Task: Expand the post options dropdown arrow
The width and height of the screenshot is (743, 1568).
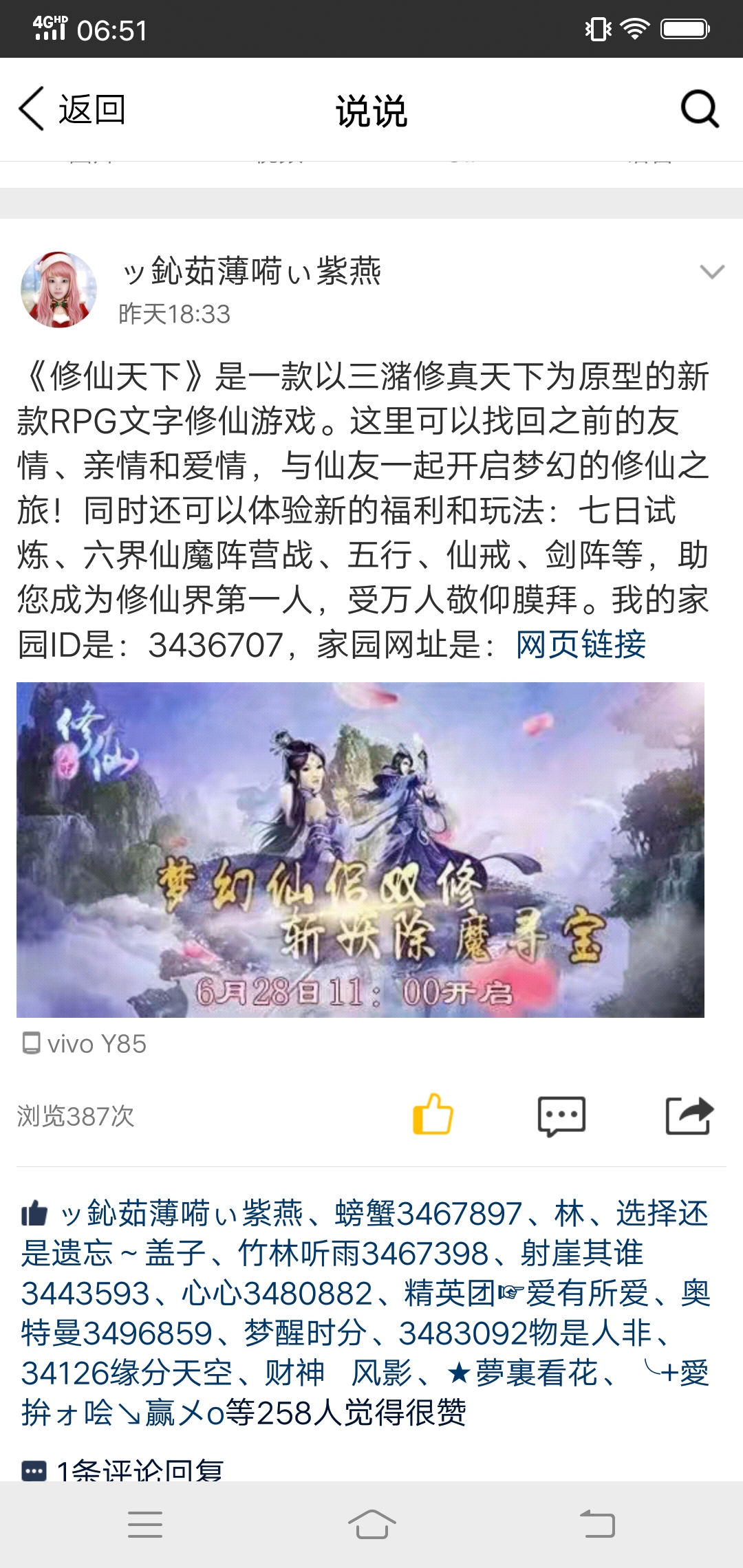Action: click(711, 272)
